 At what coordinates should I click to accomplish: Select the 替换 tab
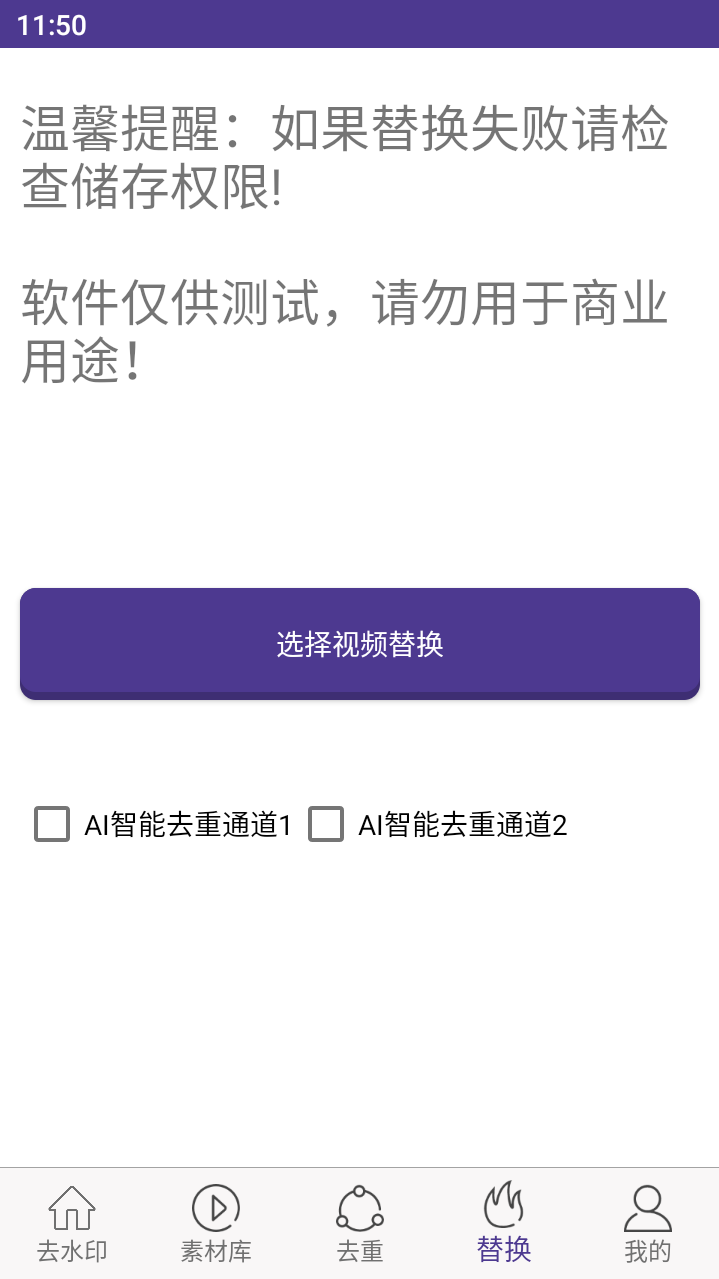[x=504, y=1223]
